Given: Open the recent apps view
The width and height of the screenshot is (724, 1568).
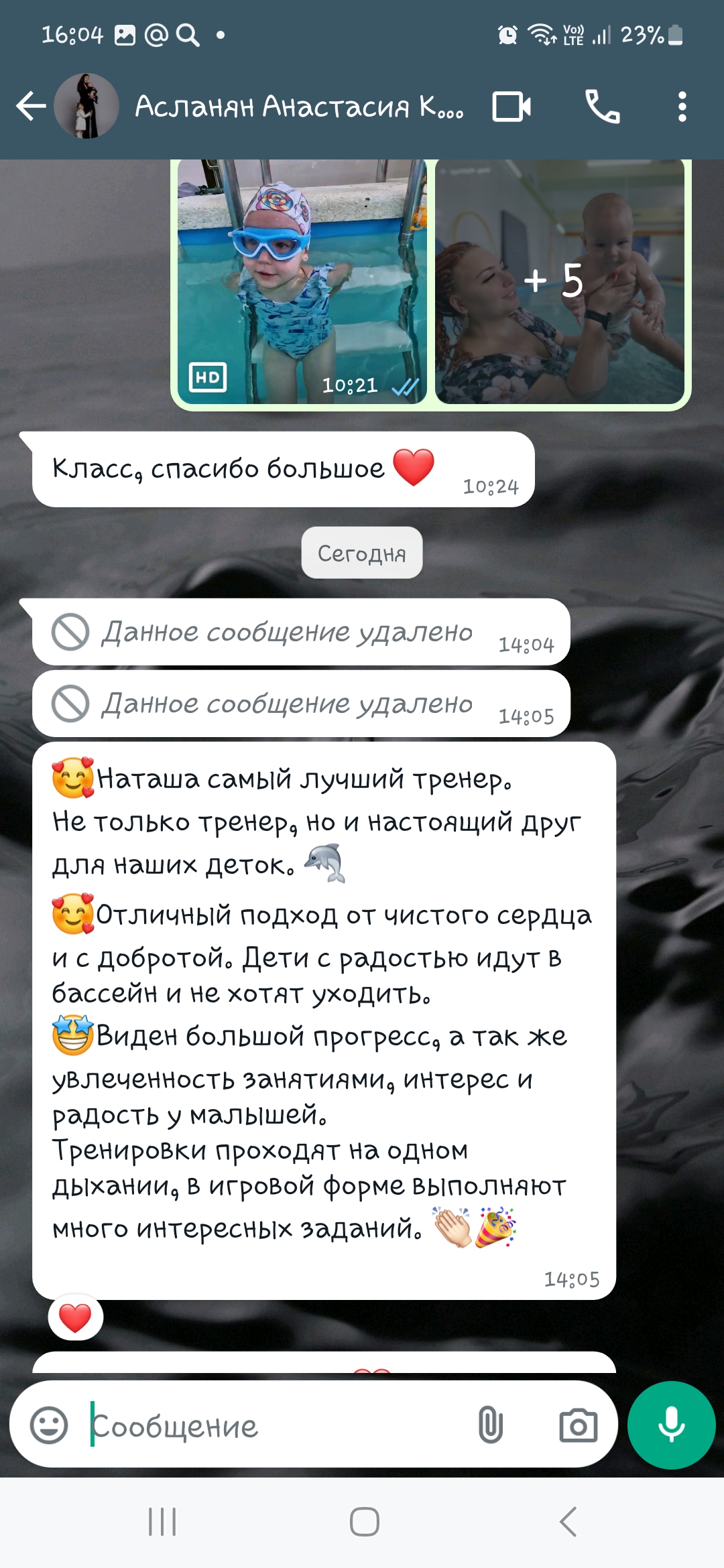Looking at the screenshot, I should pos(162,1522).
